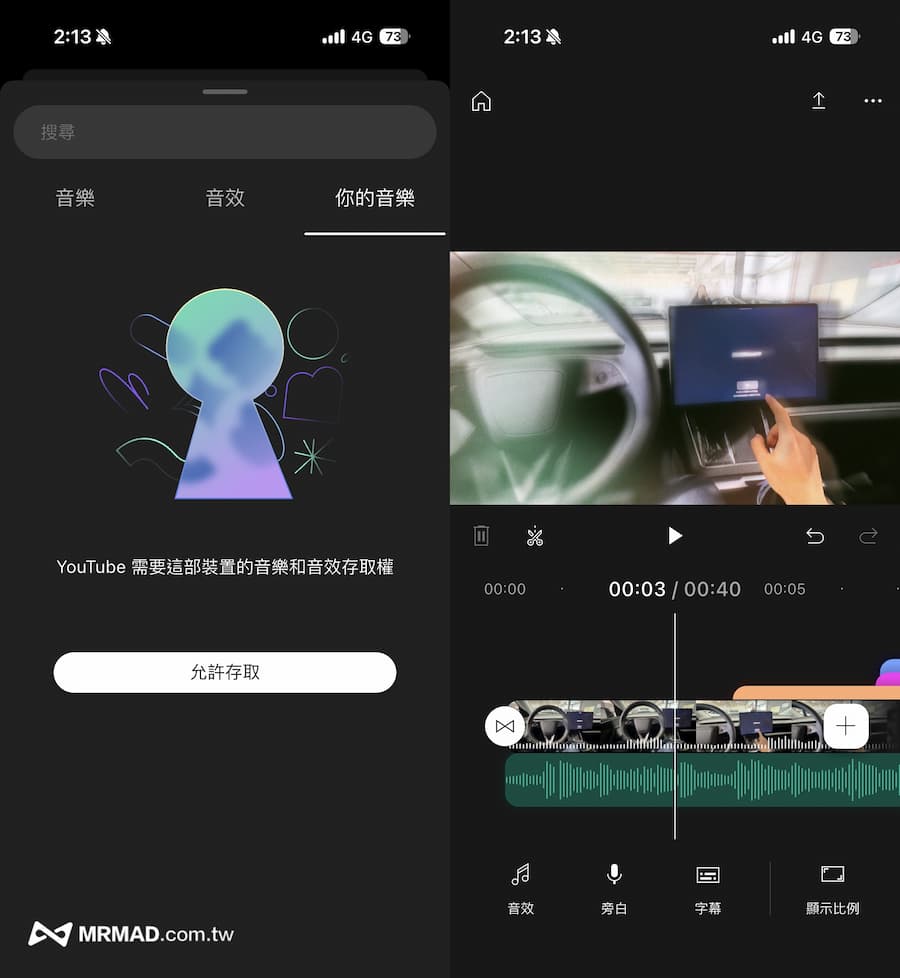This screenshot has width=900, height=978.
Task: Open the 音效 sound effects panel
Action: [x=521, y=888]
